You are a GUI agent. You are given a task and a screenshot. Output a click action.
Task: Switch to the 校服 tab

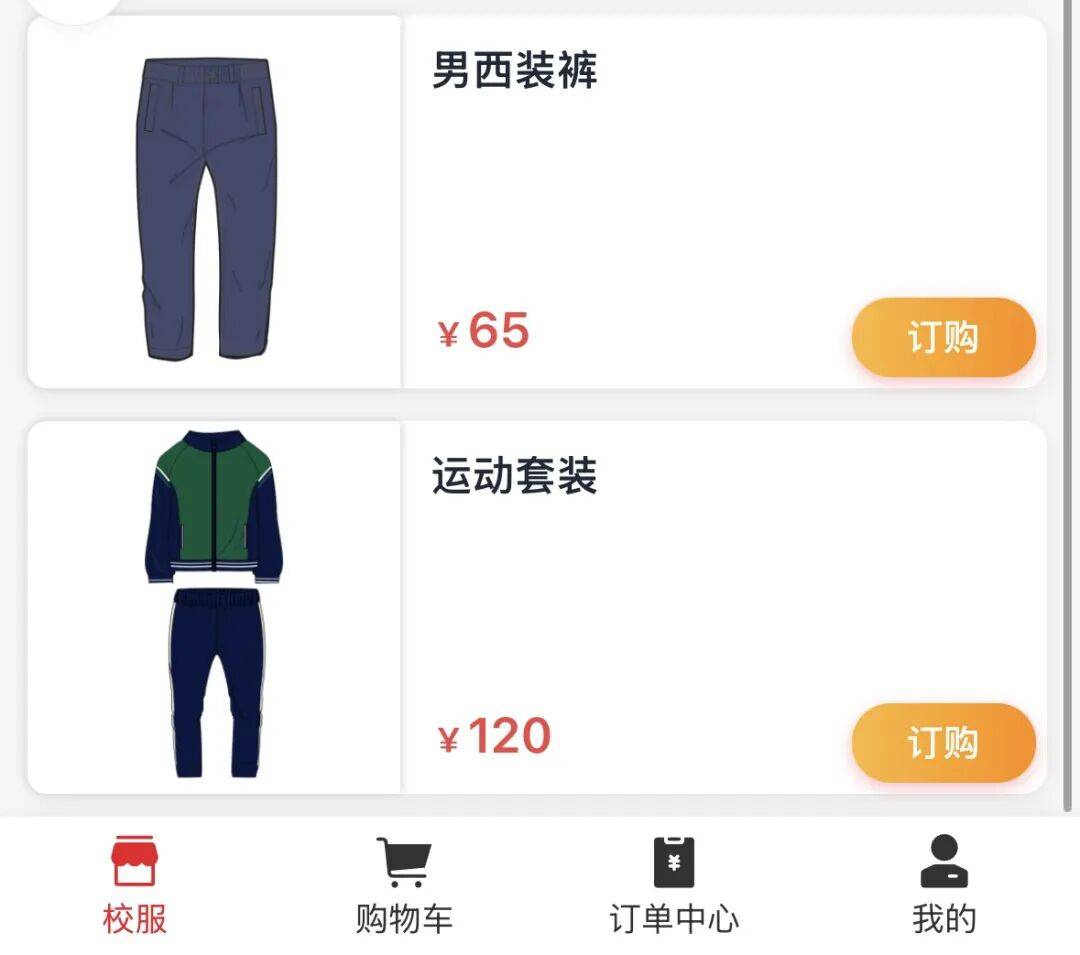click(x=135, y=885)
